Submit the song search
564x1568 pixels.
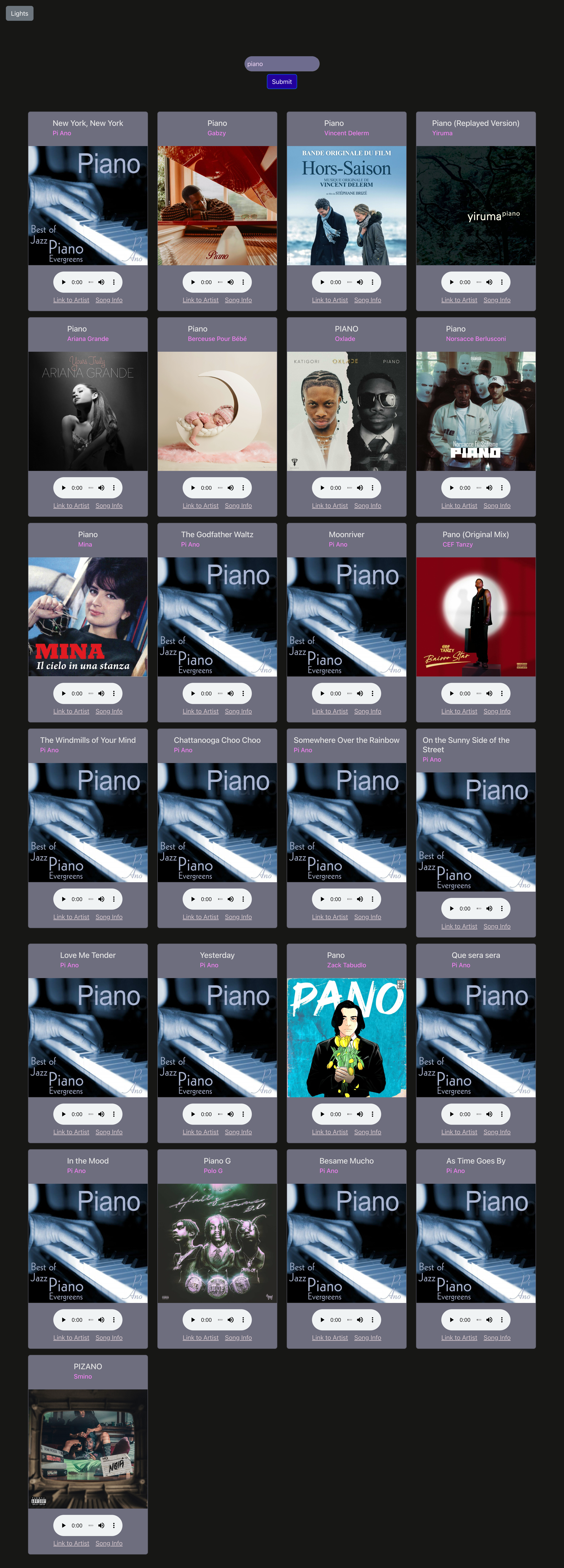282,82
